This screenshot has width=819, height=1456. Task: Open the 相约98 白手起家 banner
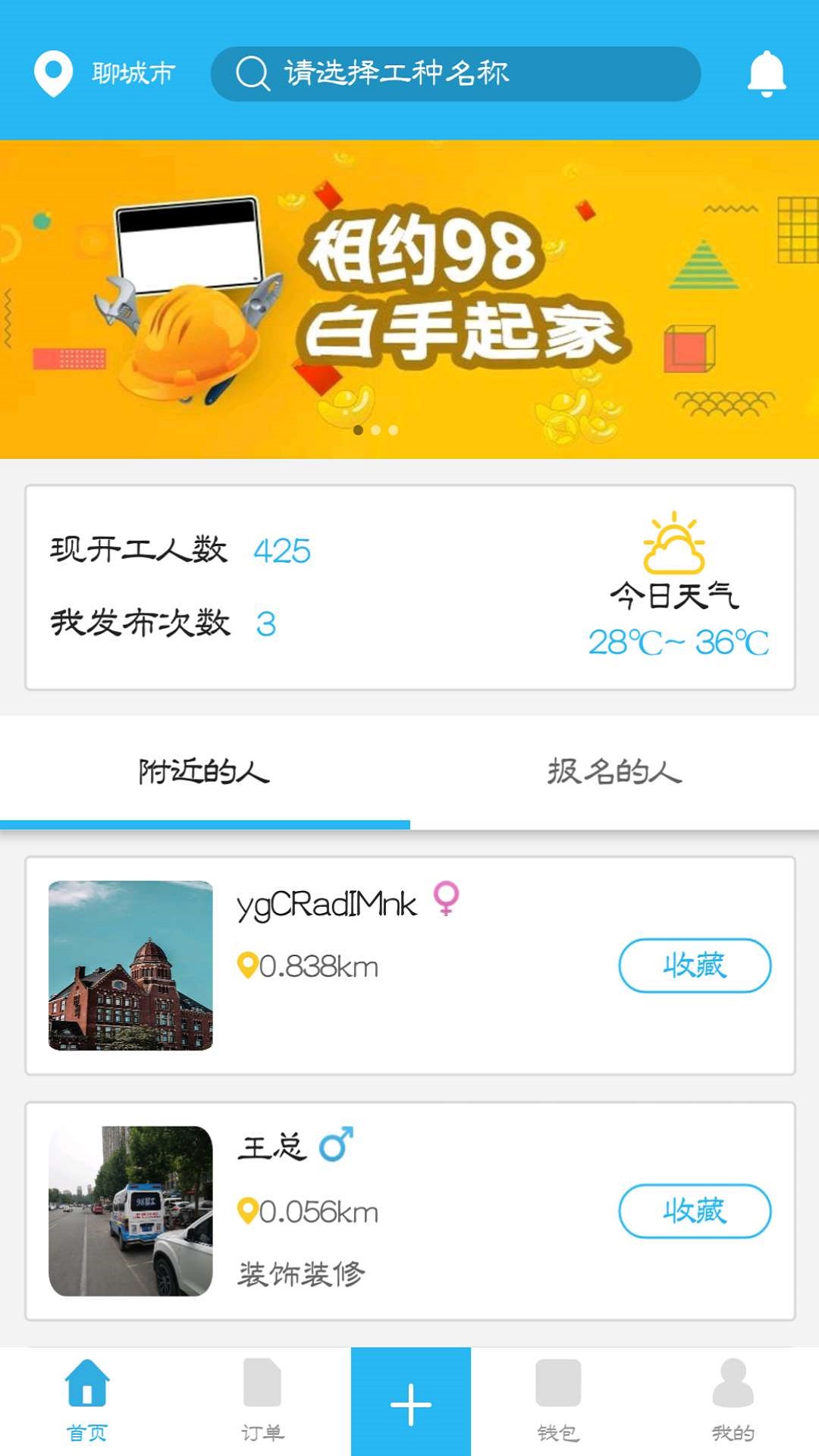point(409,299)
